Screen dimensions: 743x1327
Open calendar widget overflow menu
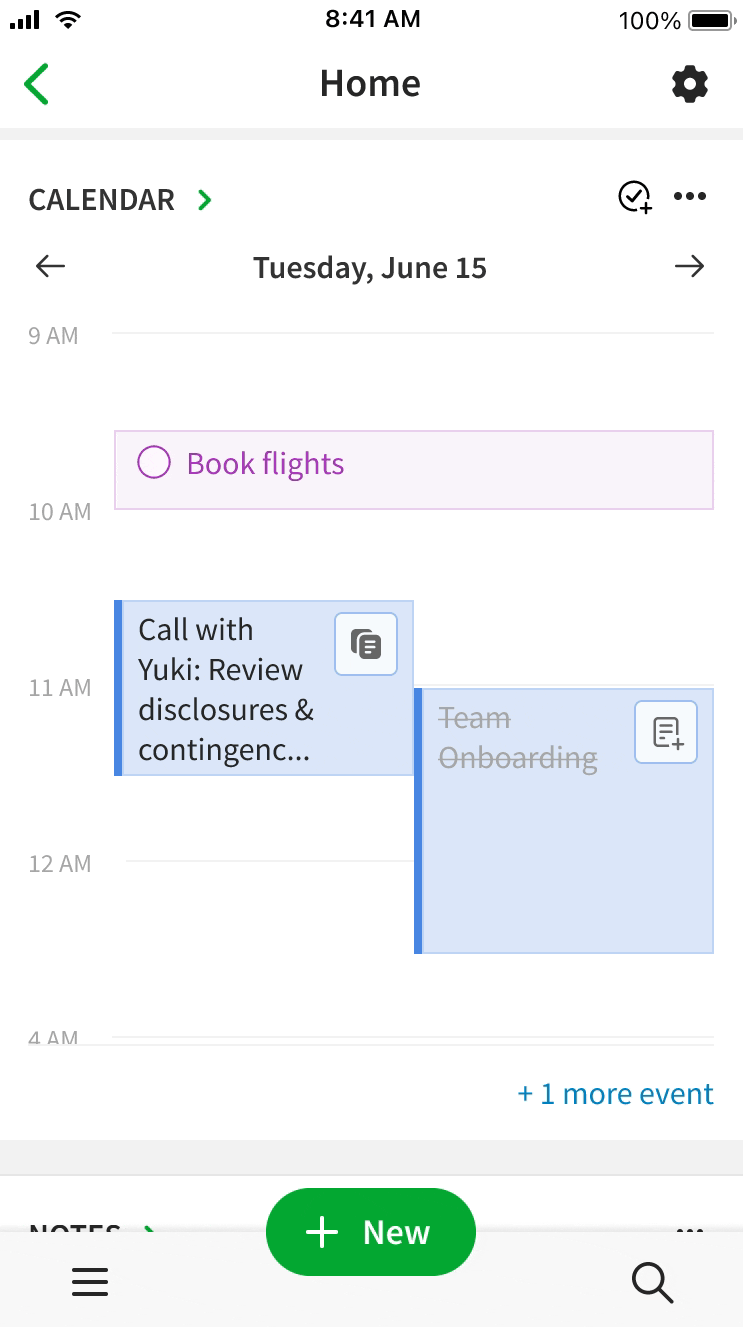pyautogui.click(x=690, y=197)
